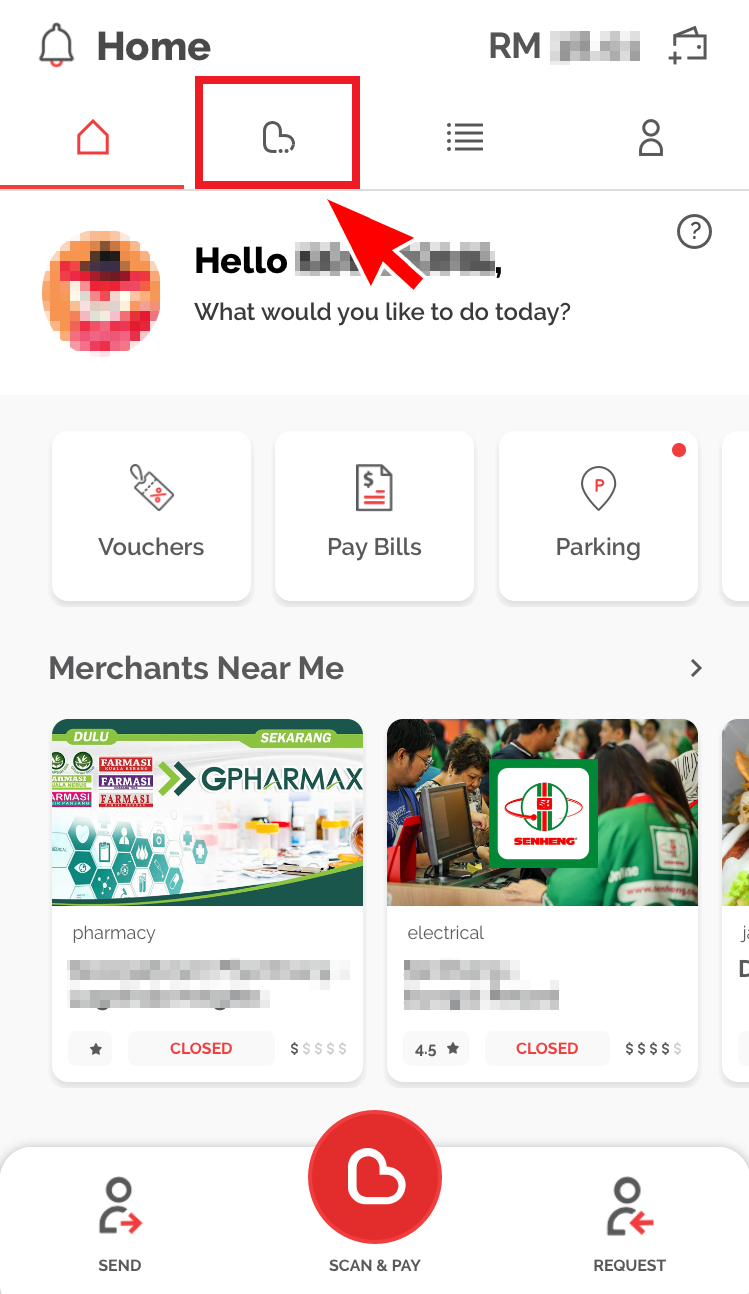This screenshot has height=1294, width=749.
Task: Tap the add wallet icon
Action: [x=688, y=46]
